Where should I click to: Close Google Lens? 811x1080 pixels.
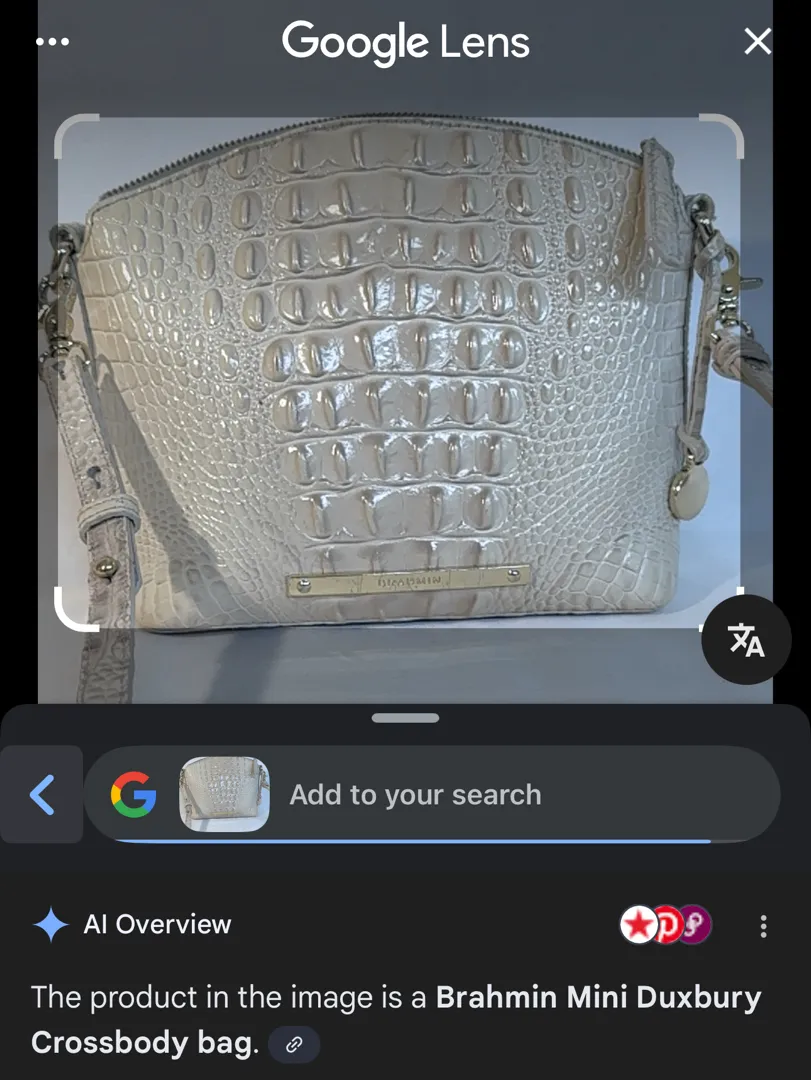tap(758, 42)
